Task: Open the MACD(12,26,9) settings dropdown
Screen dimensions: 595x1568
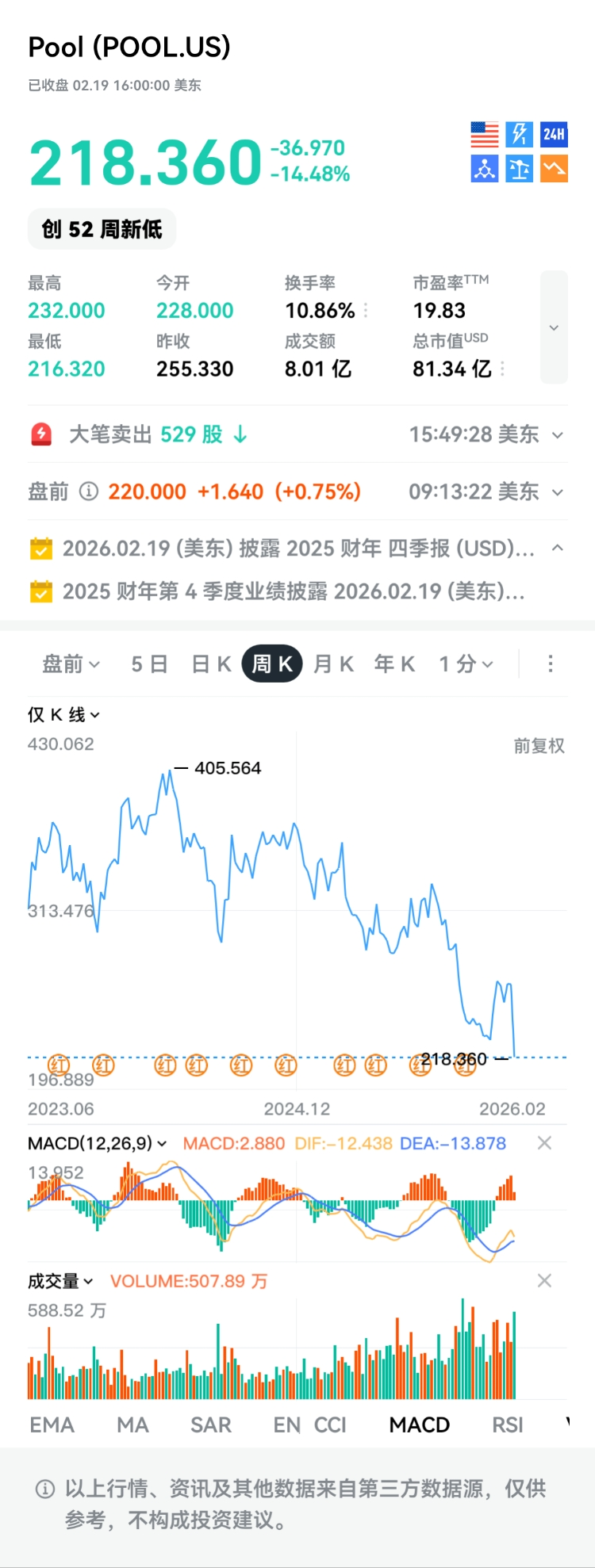Action: (x=98, y=1143)
